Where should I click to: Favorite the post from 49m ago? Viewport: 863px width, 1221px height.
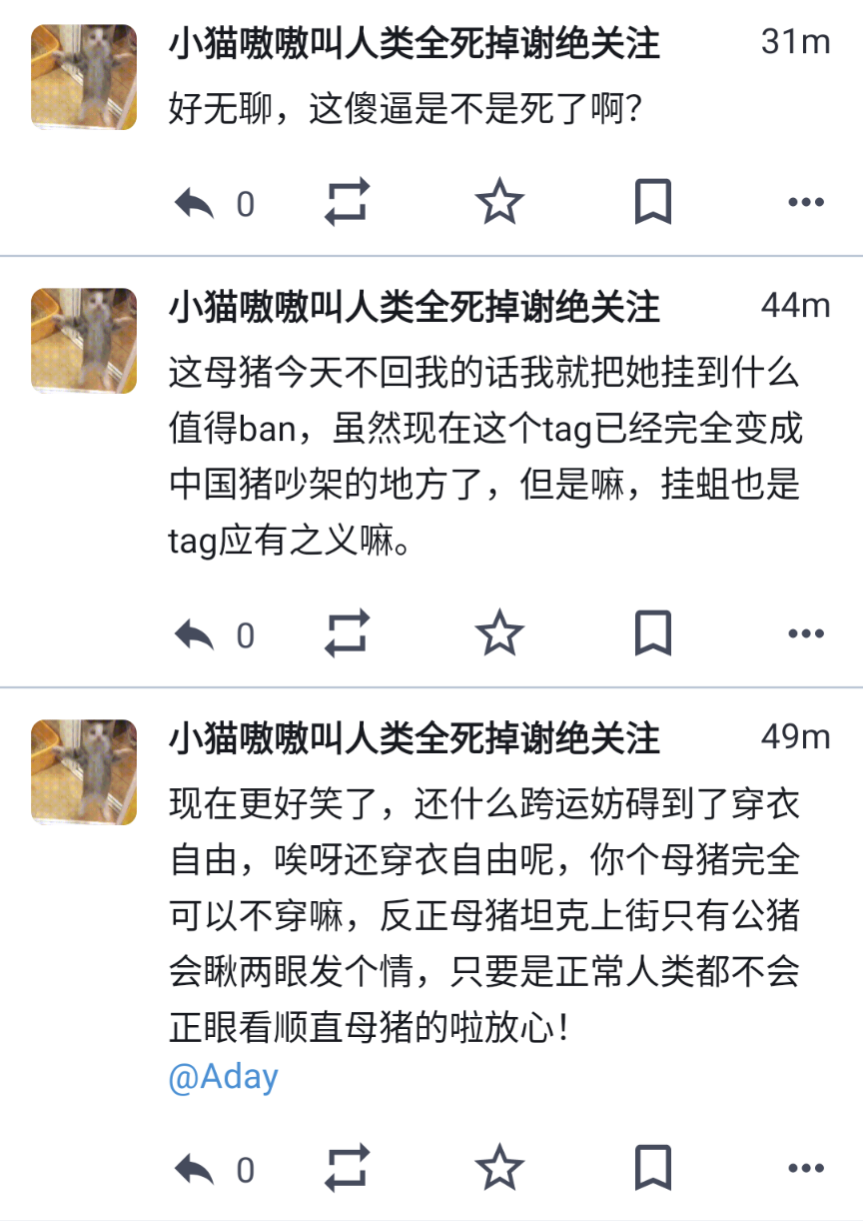(499, 1168)
